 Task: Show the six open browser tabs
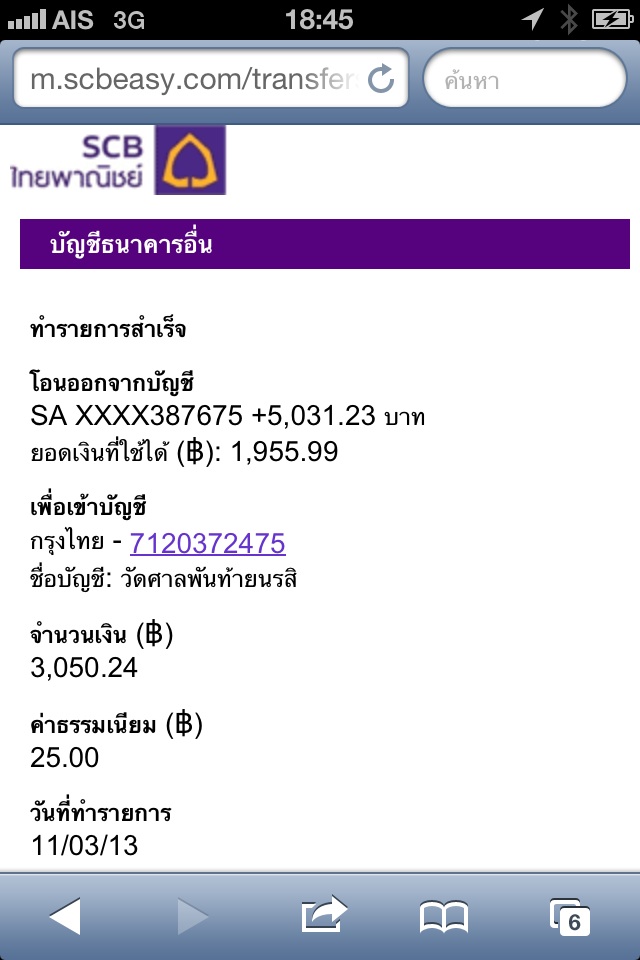click(x=570, y=915)
